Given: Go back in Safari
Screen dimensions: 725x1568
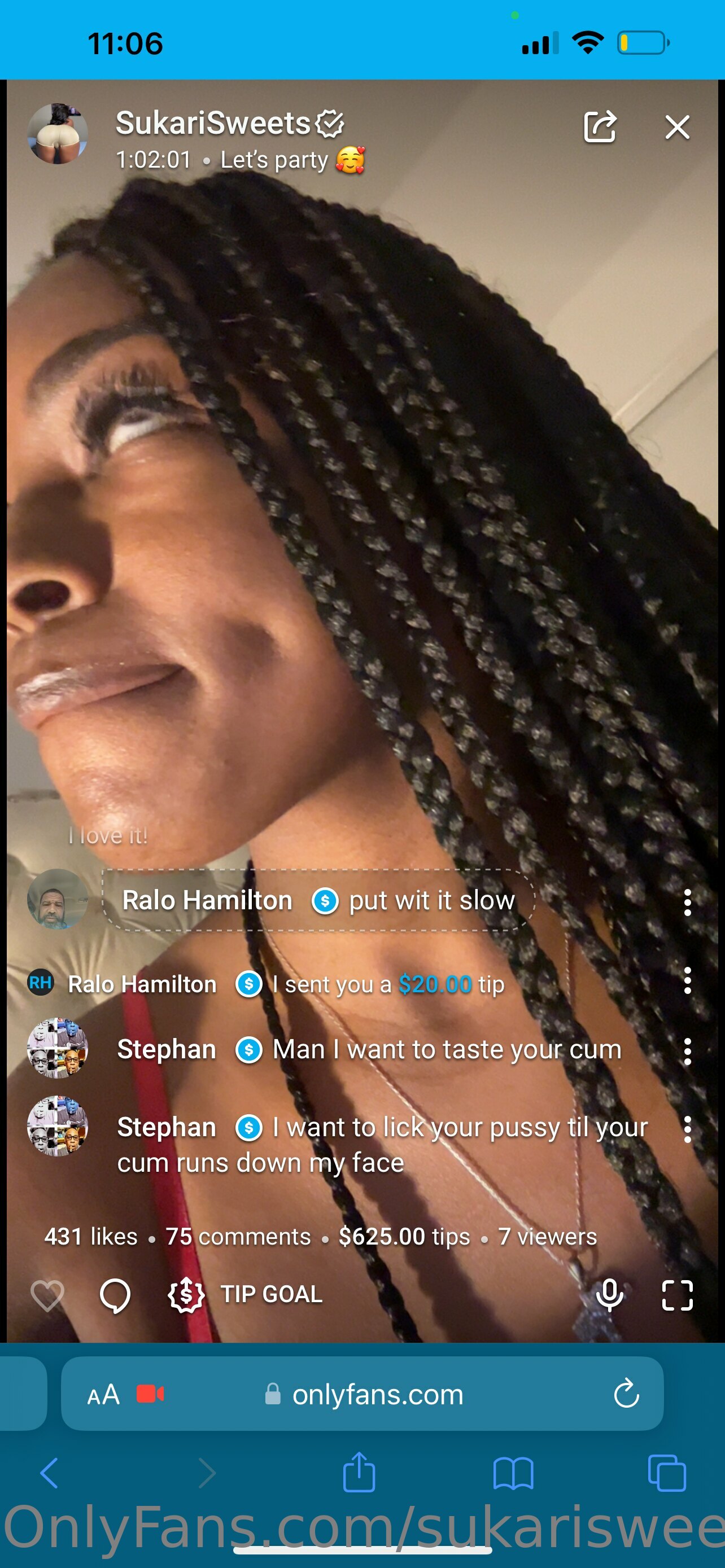Looking at the screenshot, I should [x=49, y=1473].
